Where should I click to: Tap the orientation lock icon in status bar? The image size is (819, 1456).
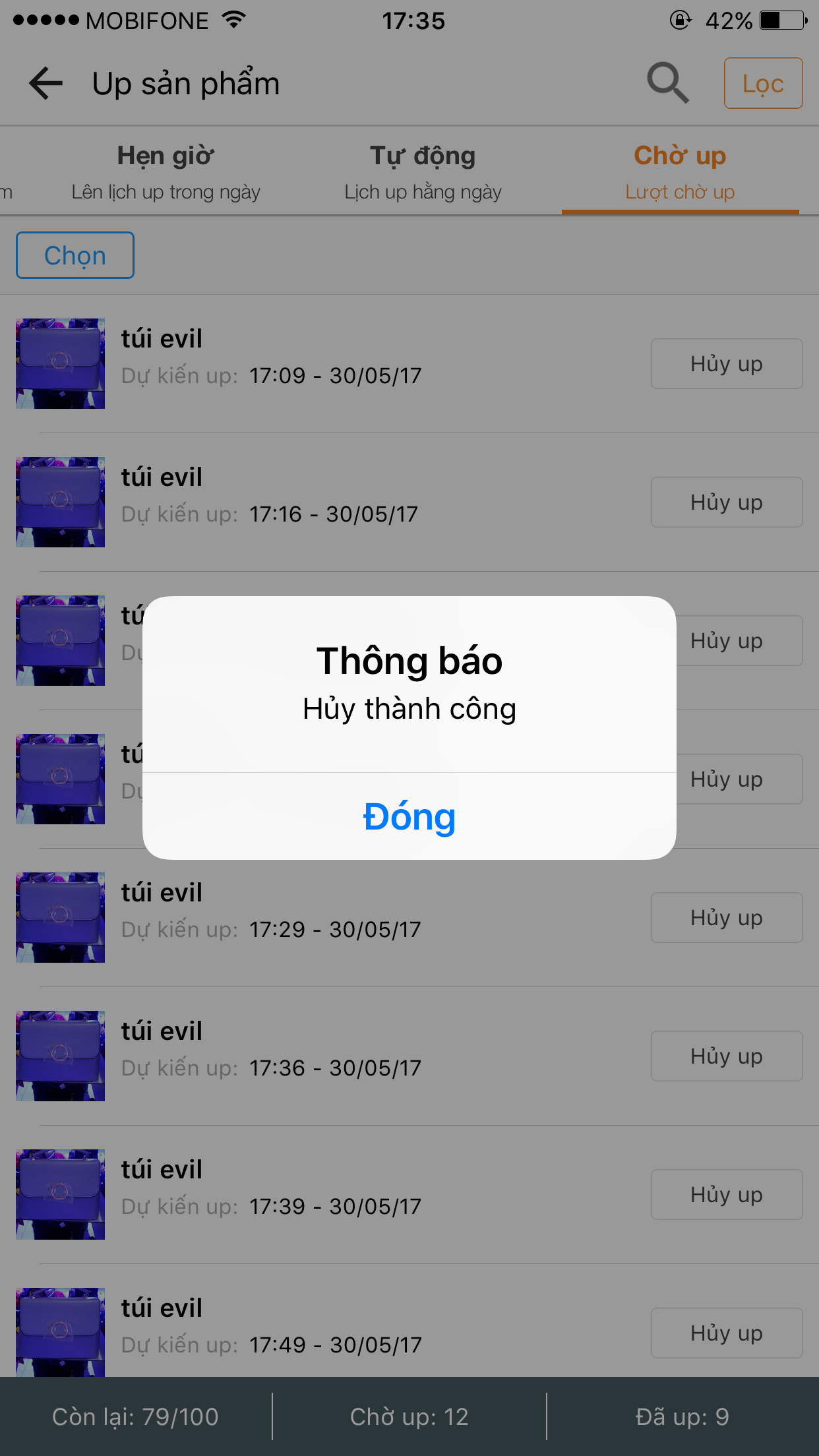click(x=679, y=20)
